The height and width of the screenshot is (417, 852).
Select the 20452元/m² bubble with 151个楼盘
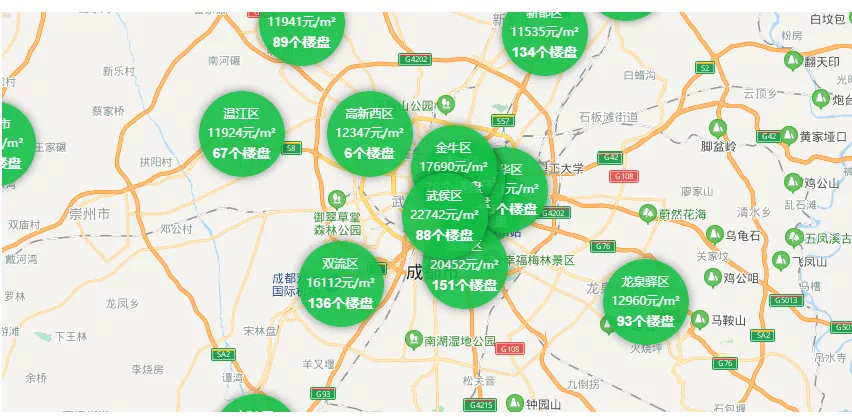tap(467, 276)
